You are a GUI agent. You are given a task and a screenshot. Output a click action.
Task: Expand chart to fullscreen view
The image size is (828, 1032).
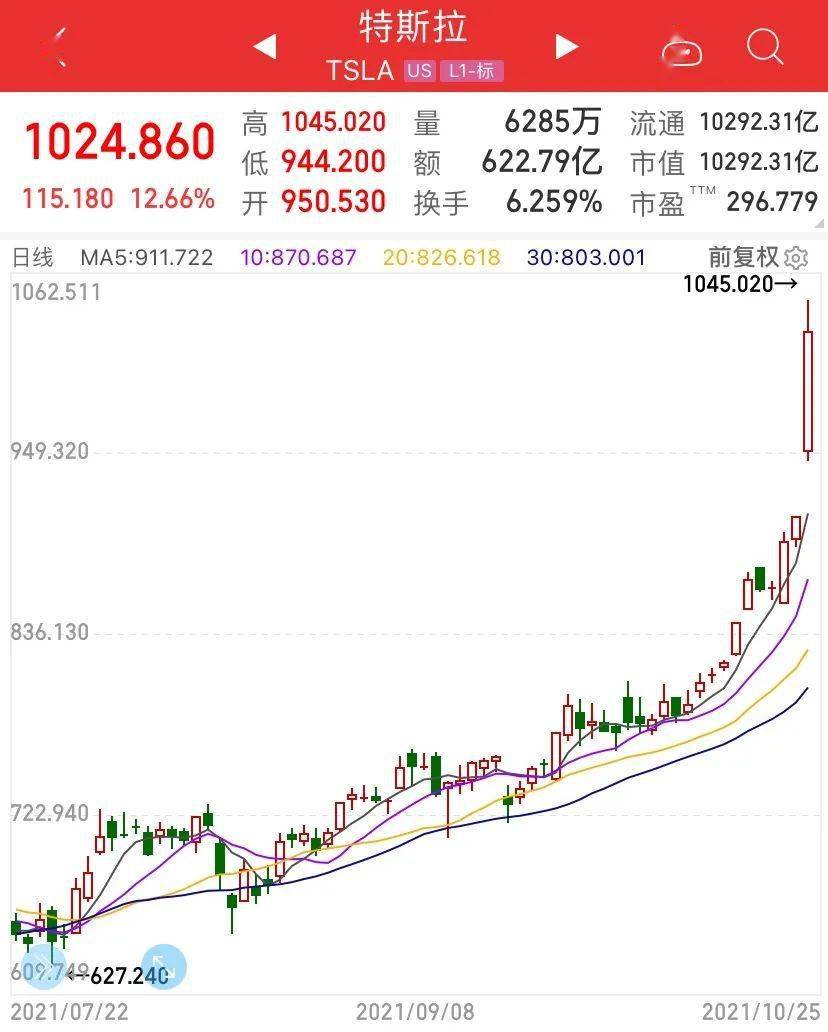click(163, 967)
